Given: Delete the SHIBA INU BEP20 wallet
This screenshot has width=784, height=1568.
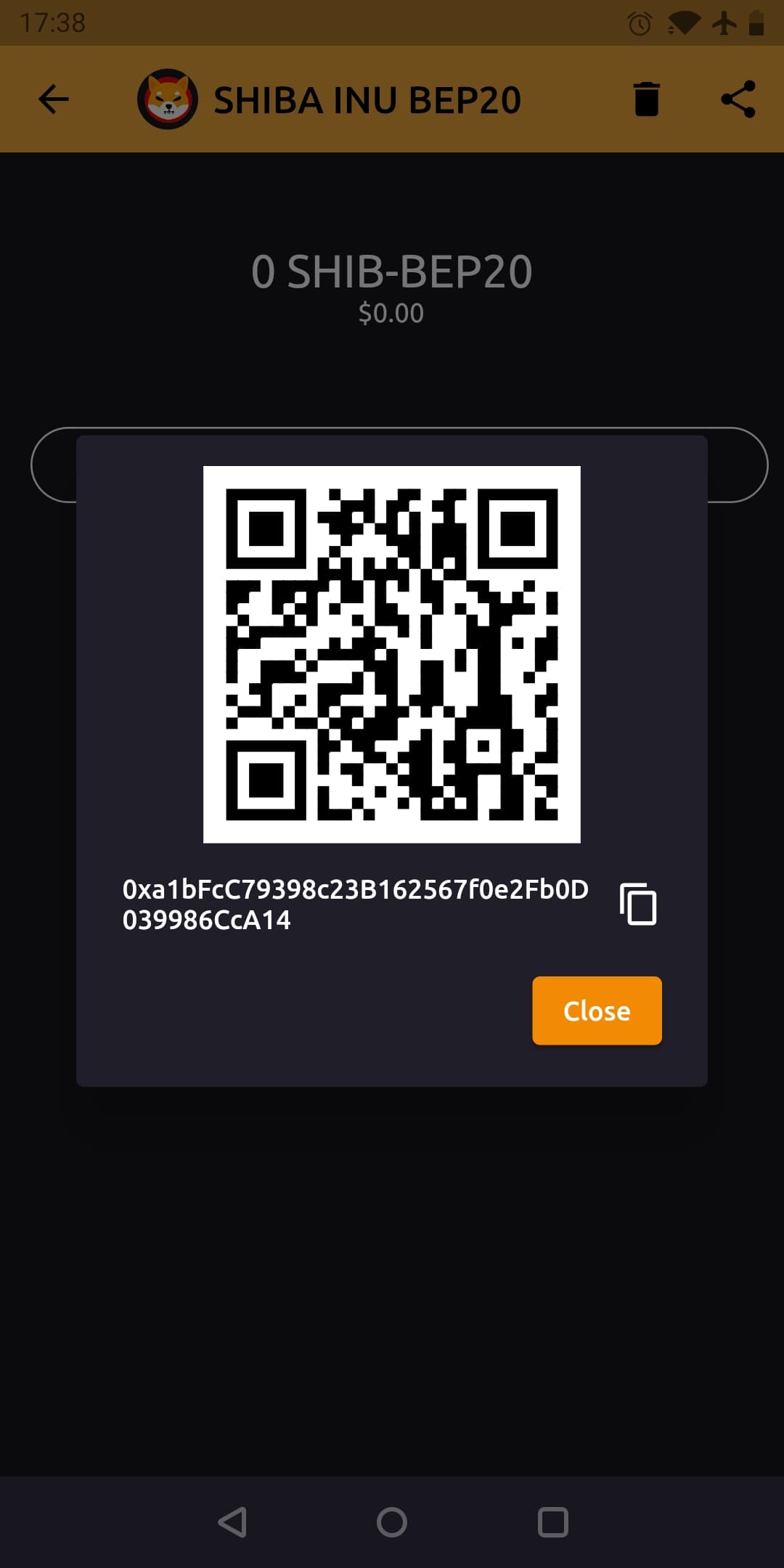Looking at the screenshot, I should [646, 99].
